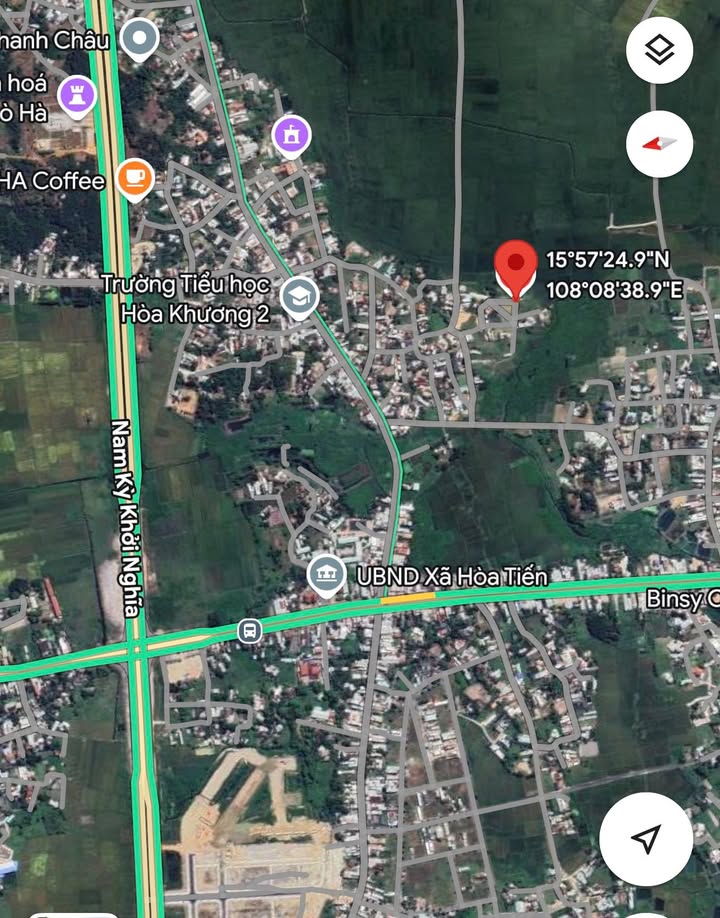Reset map orientation with the compass

coord(659,143)
